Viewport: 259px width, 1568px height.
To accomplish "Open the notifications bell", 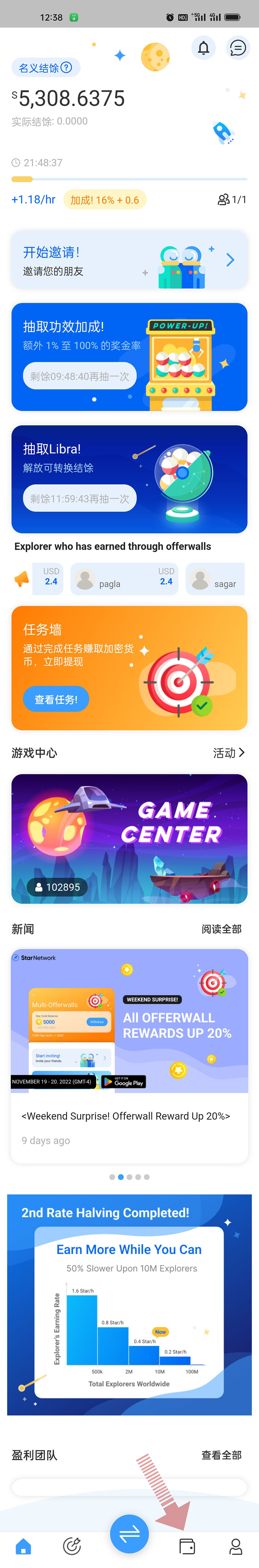I will [204, 48].
